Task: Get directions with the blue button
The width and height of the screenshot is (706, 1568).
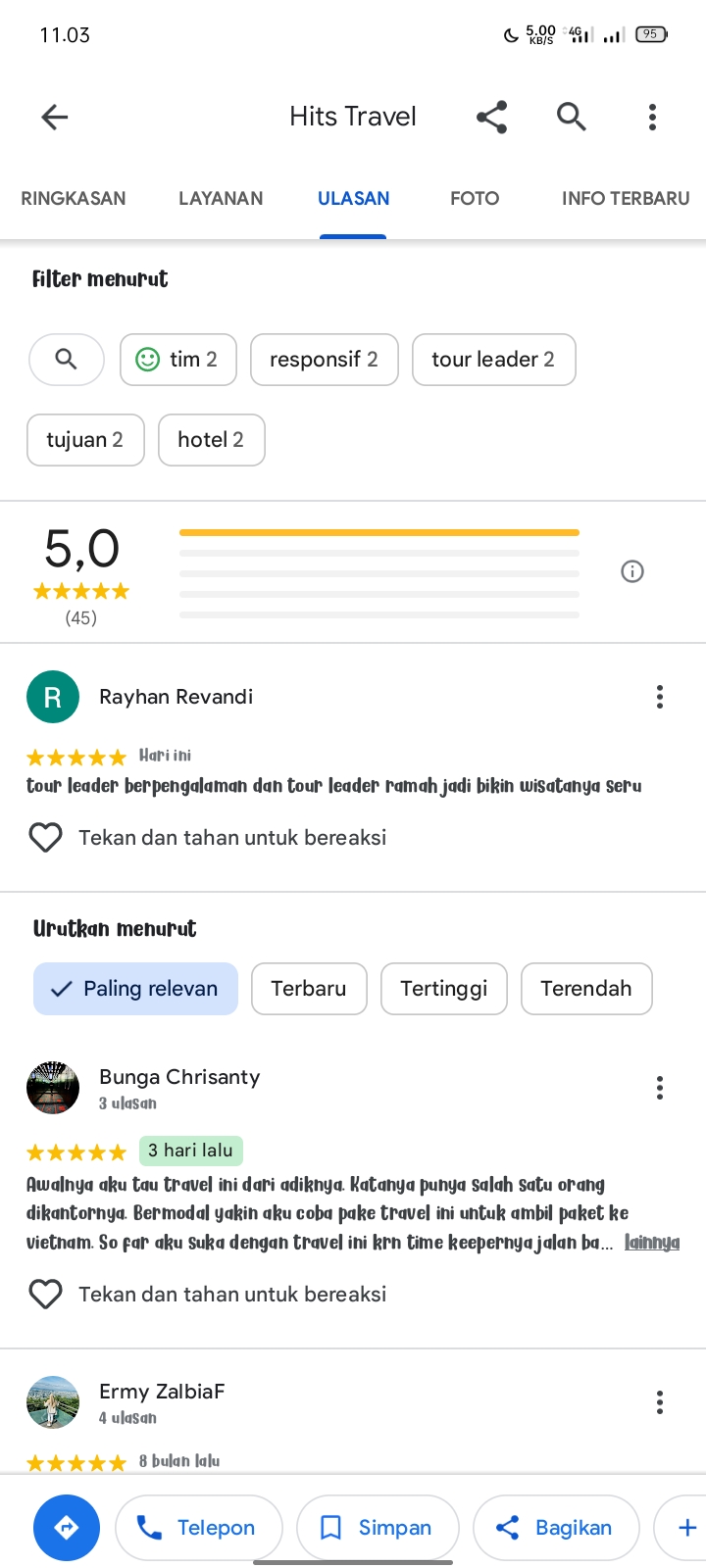Action: 67,1527
